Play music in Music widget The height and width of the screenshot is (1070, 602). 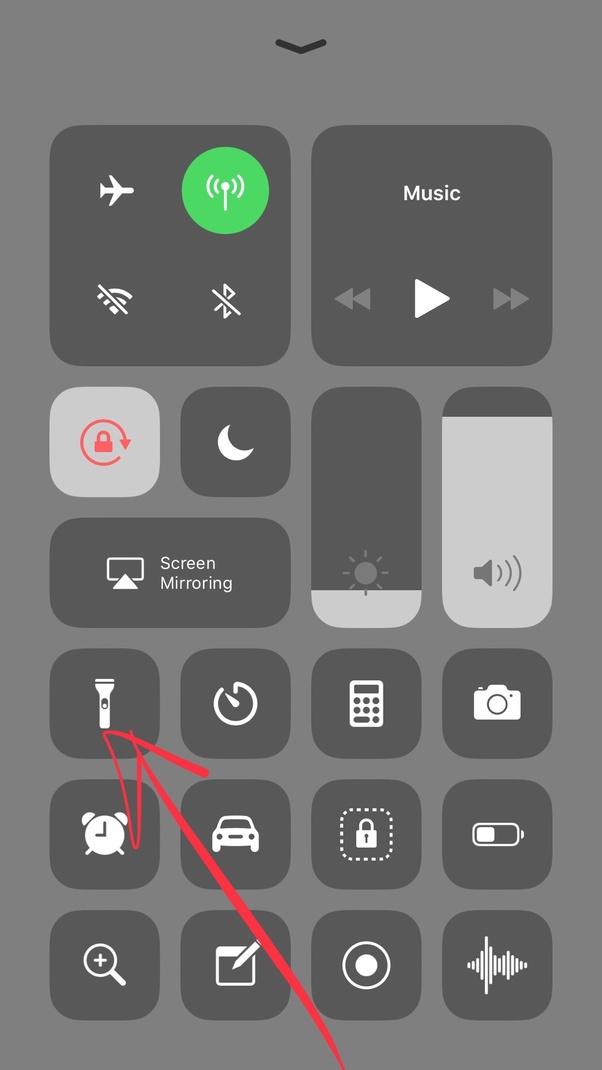point(431,298)
